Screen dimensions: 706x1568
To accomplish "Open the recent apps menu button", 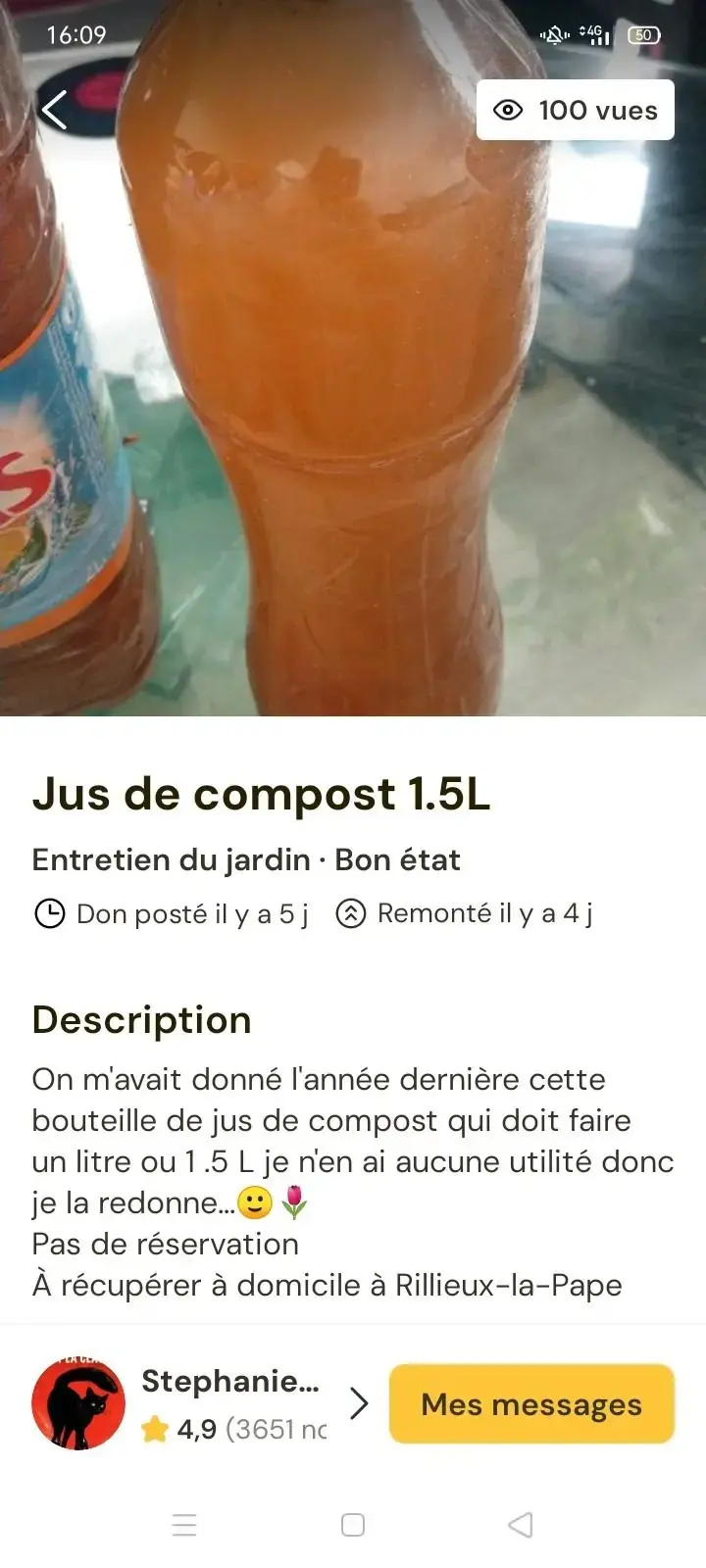I will [x=184, y=1525].
